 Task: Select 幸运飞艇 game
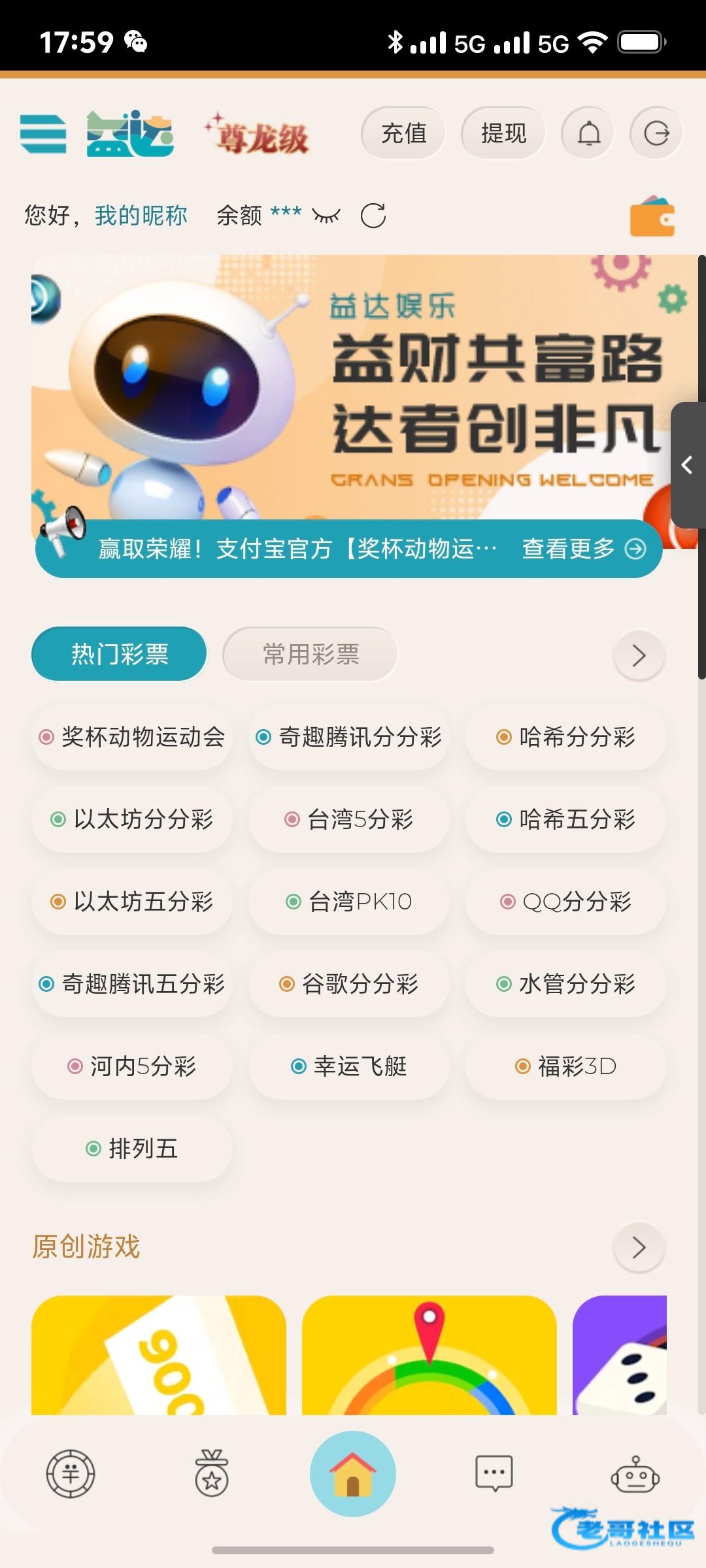point(349,1066)
